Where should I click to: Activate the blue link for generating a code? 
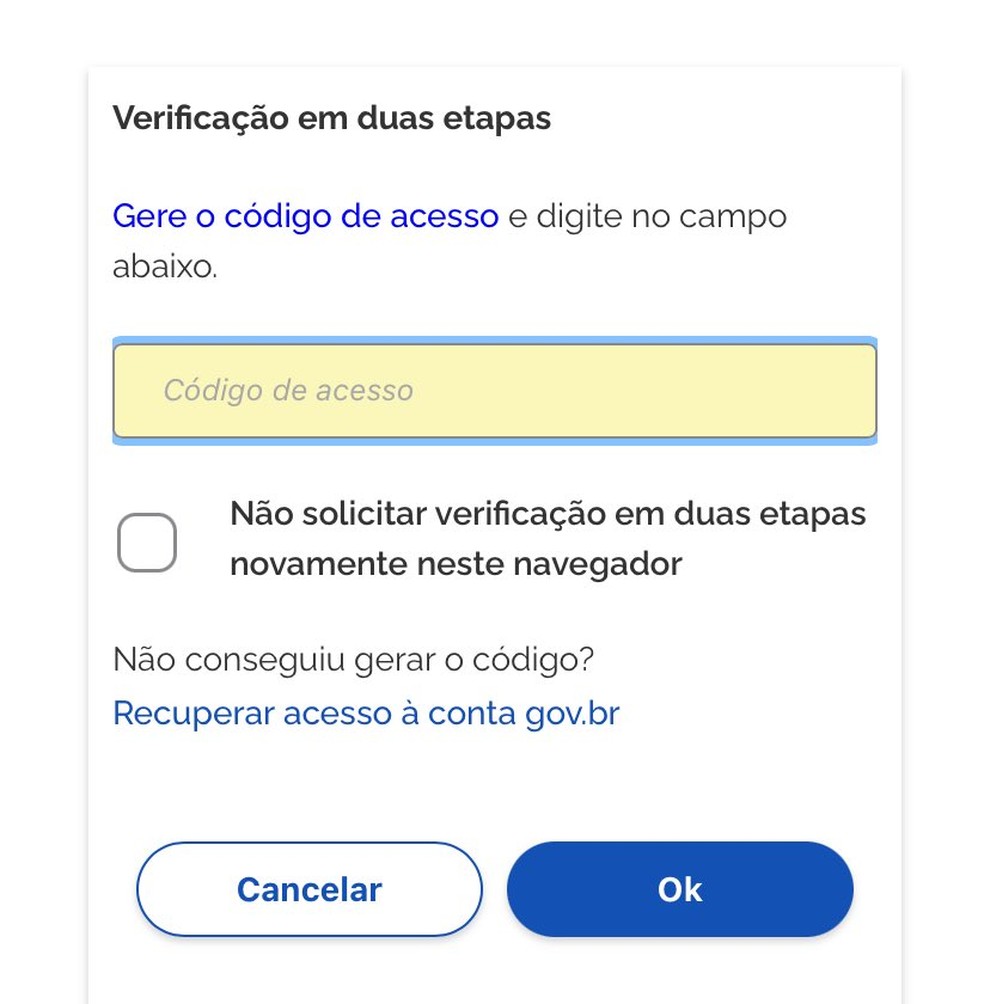(x=306, y=216)
